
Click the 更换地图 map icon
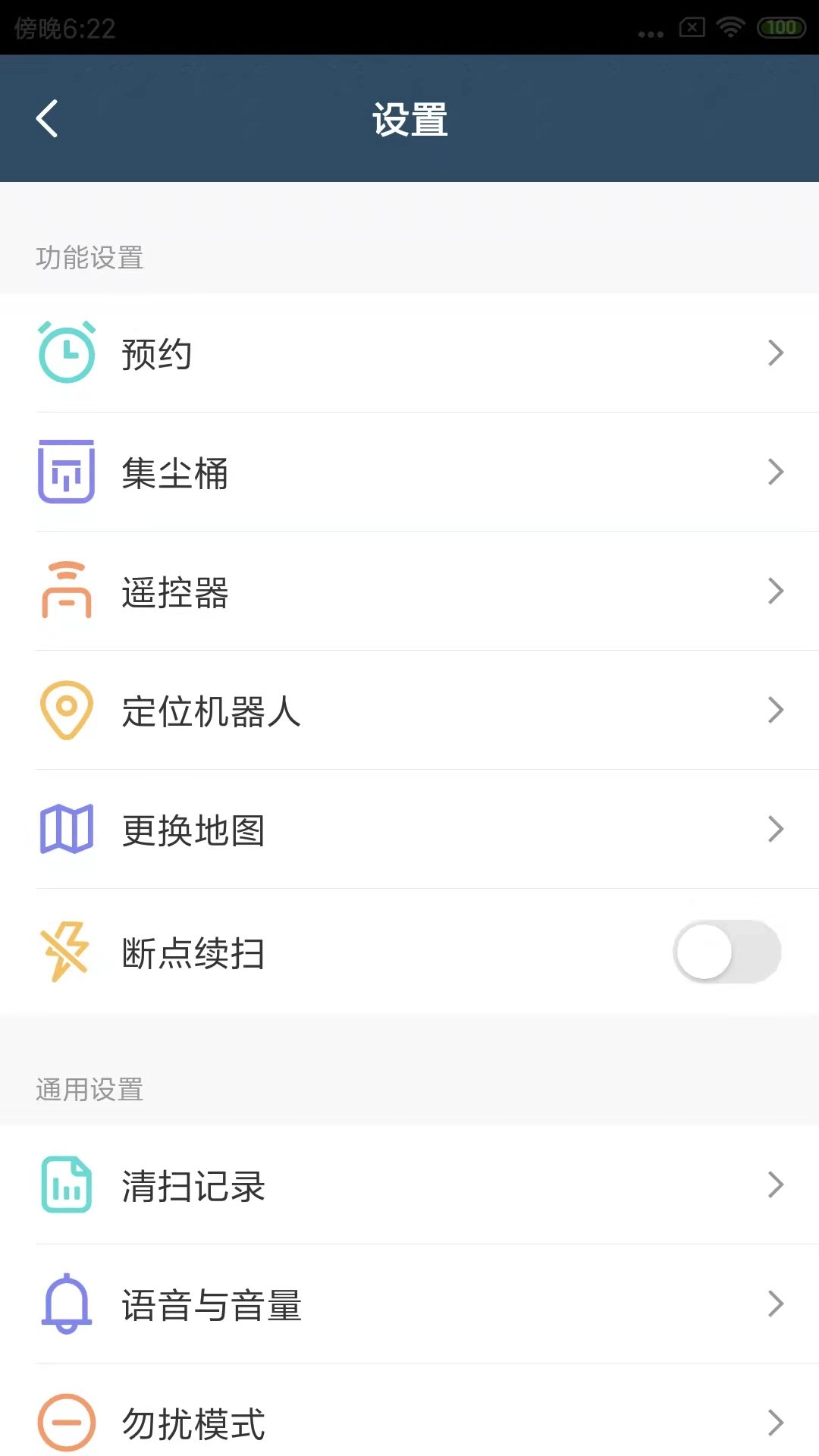pos(67,829)
